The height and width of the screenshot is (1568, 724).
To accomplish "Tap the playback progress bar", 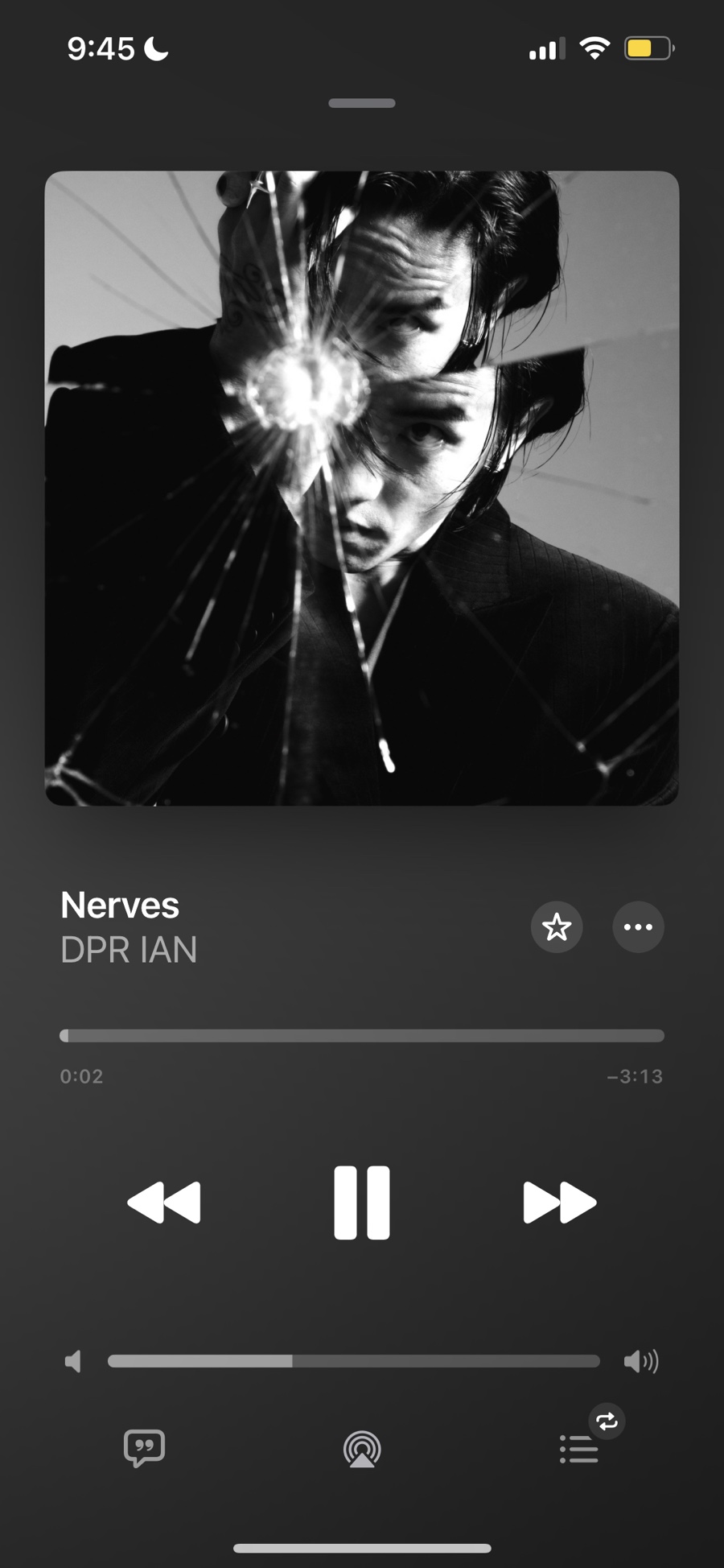I will (362, 1036).
